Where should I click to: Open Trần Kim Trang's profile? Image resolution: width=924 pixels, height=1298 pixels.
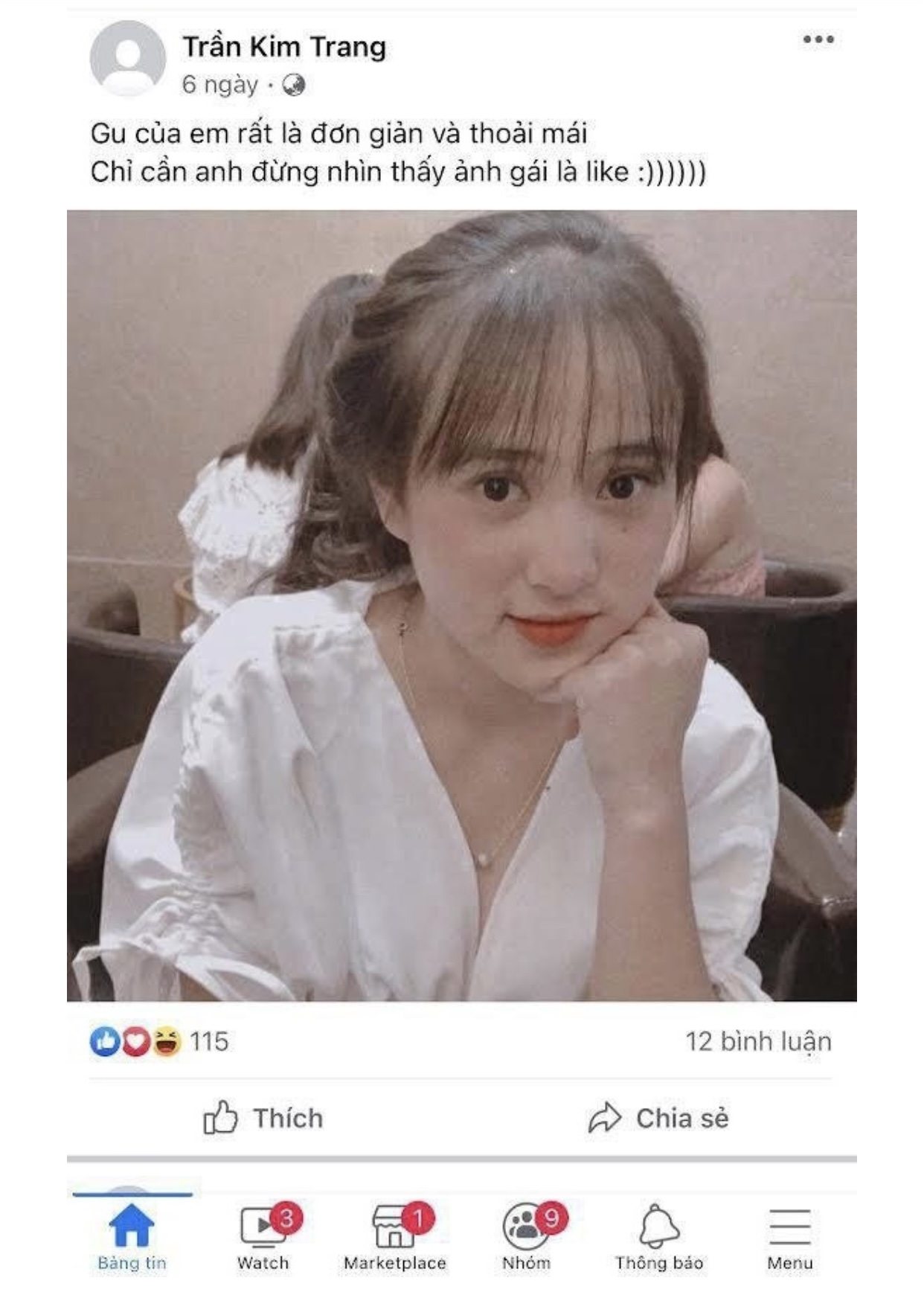(x=284, y=47)
